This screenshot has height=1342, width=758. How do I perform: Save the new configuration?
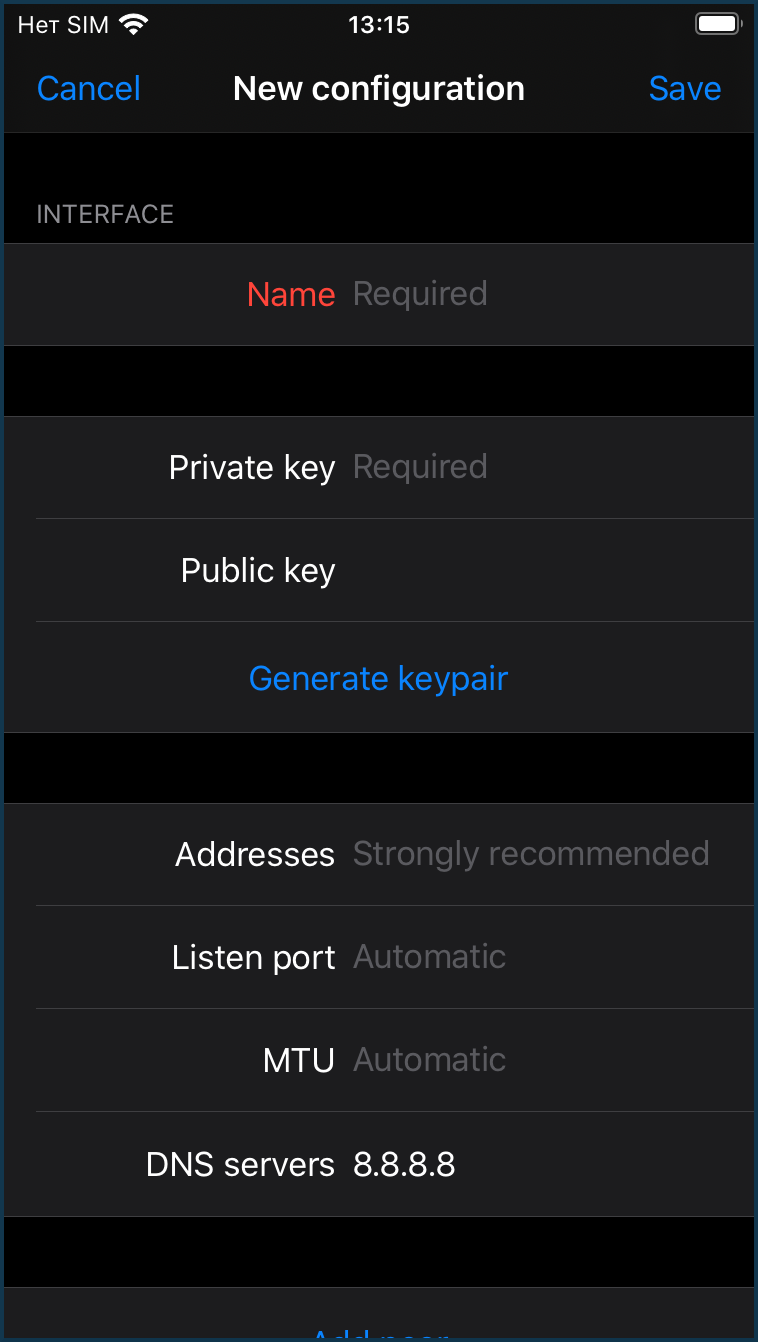coord(685,89)
